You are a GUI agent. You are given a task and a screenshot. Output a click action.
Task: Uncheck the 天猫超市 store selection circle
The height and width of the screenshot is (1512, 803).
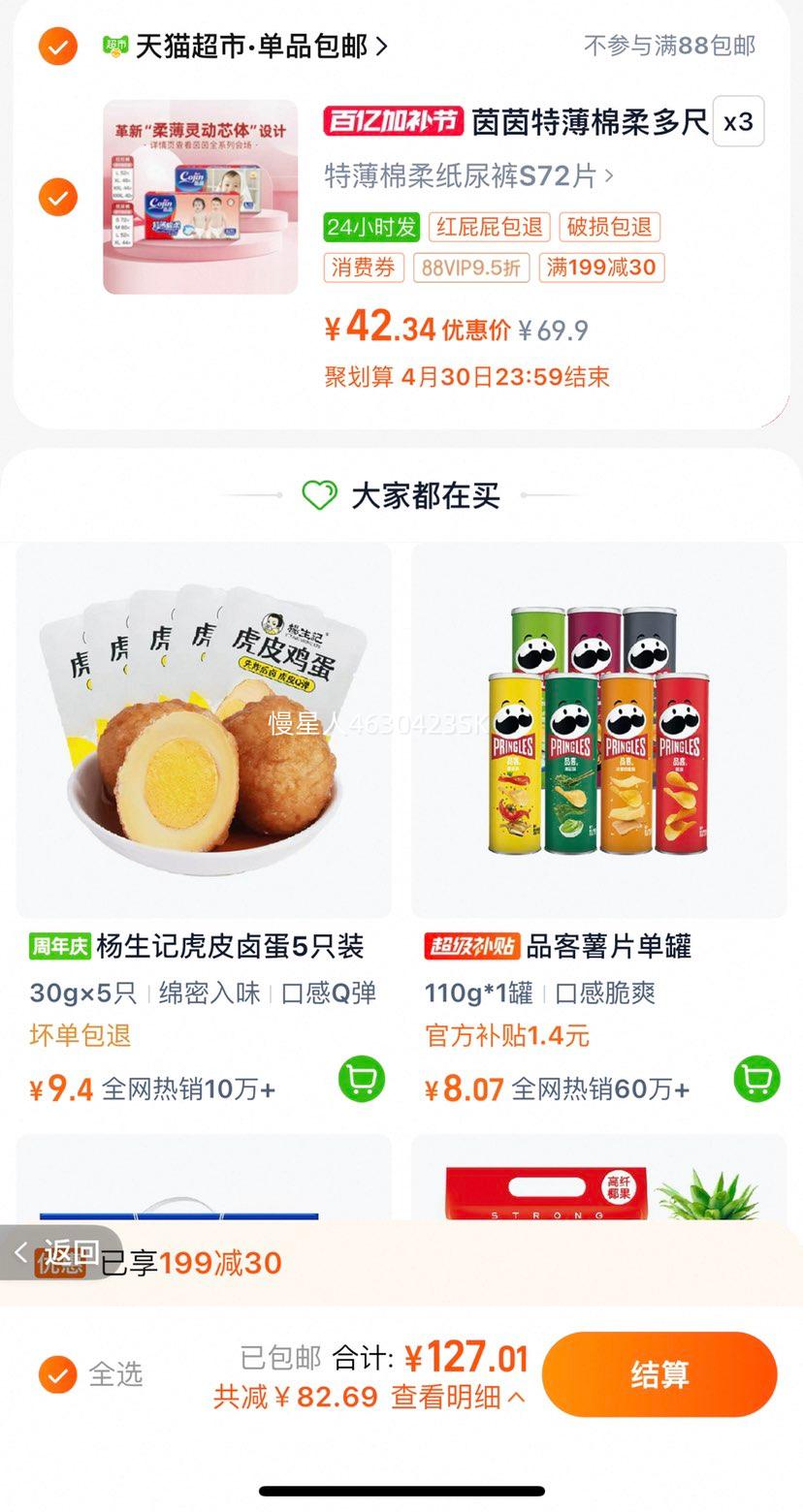click(56, 46)
